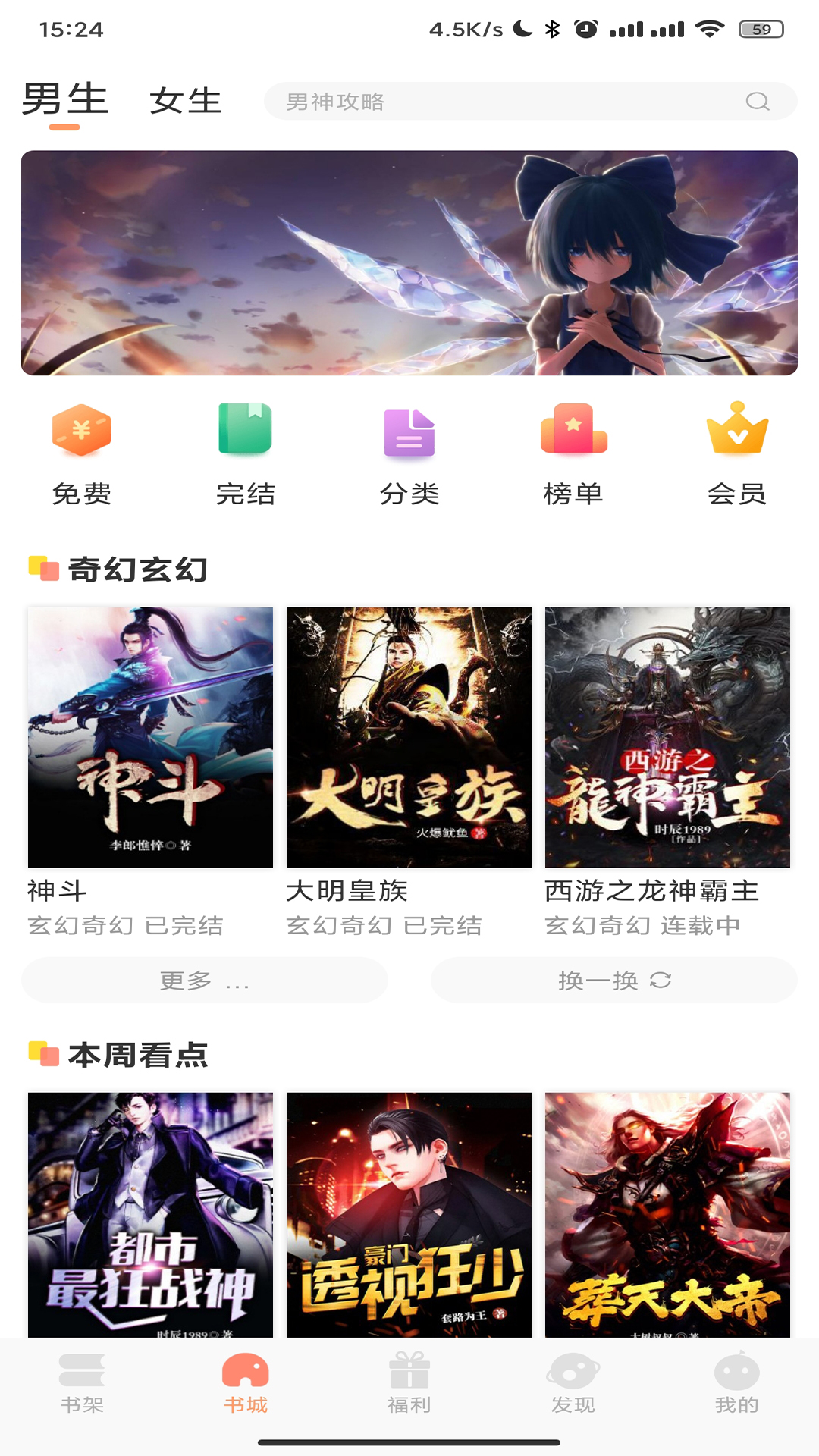Switch to the 女生 tab
Image resolution: width=819 pixels, height=1456 pixels.
(x=184, y=101)
